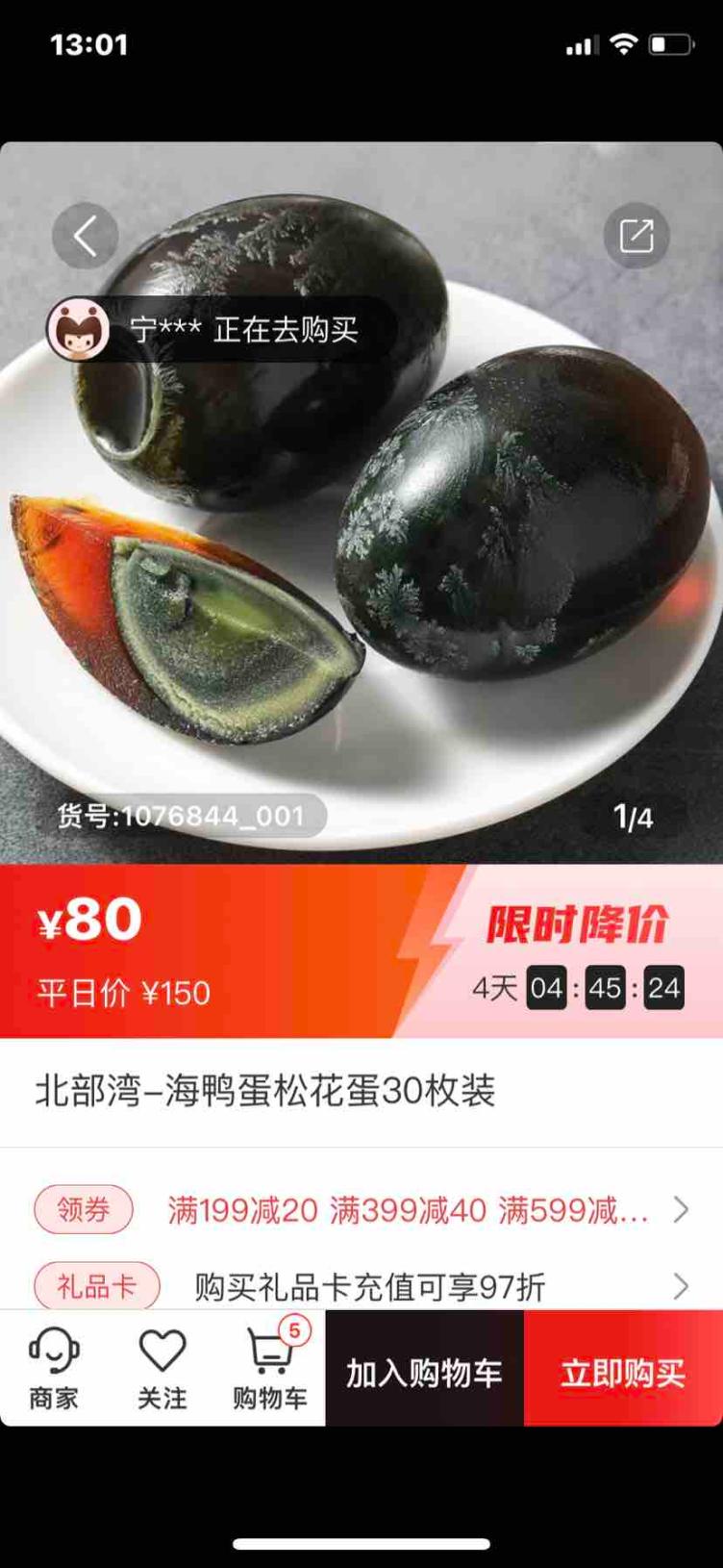The width and height of the screenshot is (723, 1568).
Task: Go back using the arrow button
Action: tap(86, 236)
